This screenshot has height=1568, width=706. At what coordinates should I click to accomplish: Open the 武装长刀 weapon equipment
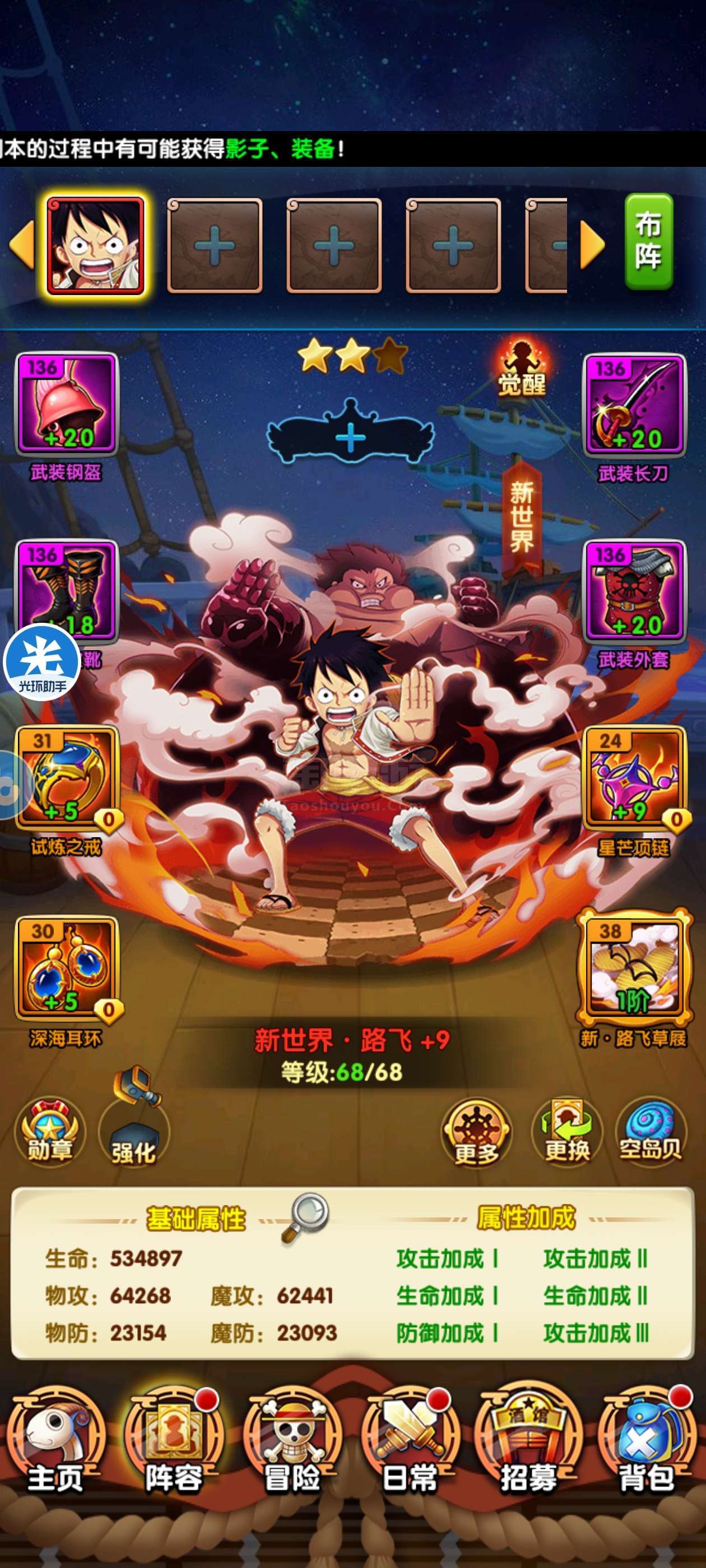click(x=634, y=405)
